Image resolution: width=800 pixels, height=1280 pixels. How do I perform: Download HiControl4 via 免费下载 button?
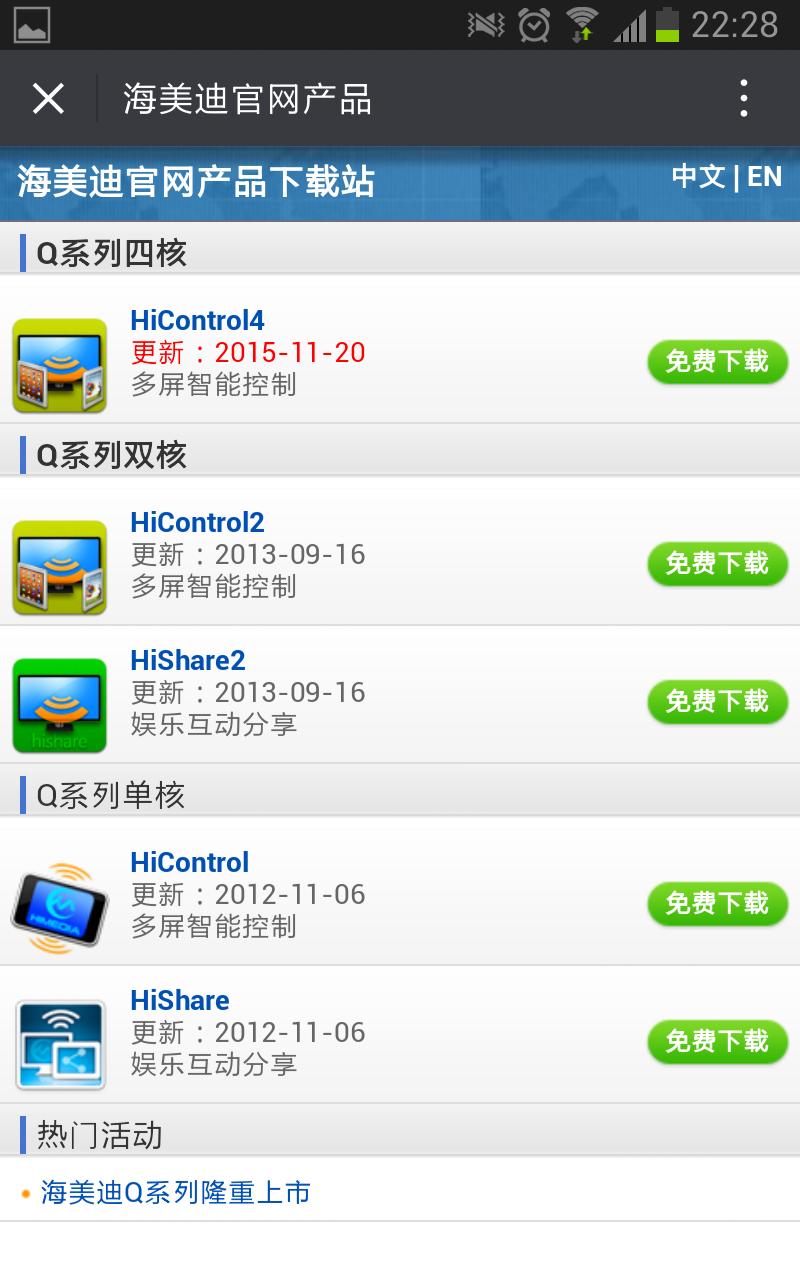tap(717, 363)
